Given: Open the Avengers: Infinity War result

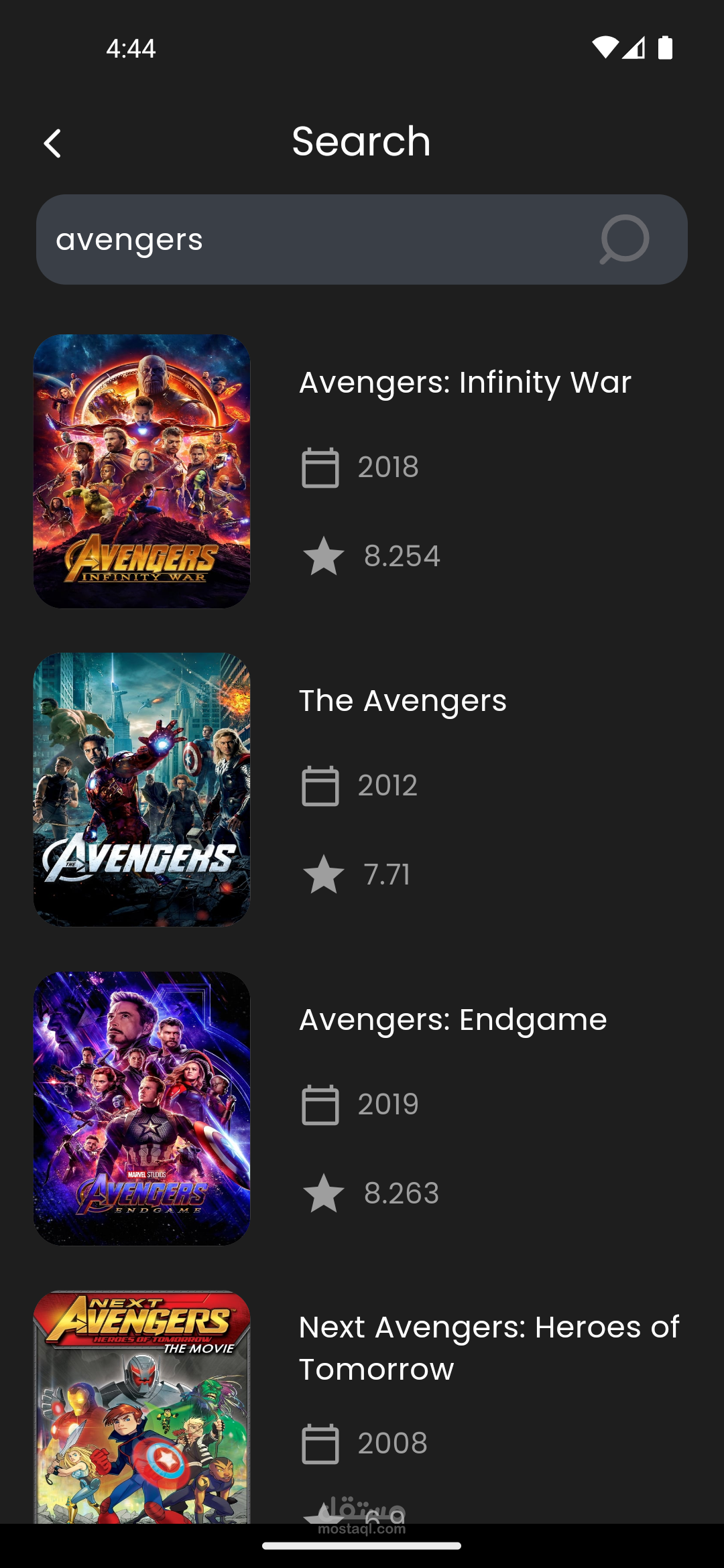Looking at the screenshot, I should coord(465,383).
